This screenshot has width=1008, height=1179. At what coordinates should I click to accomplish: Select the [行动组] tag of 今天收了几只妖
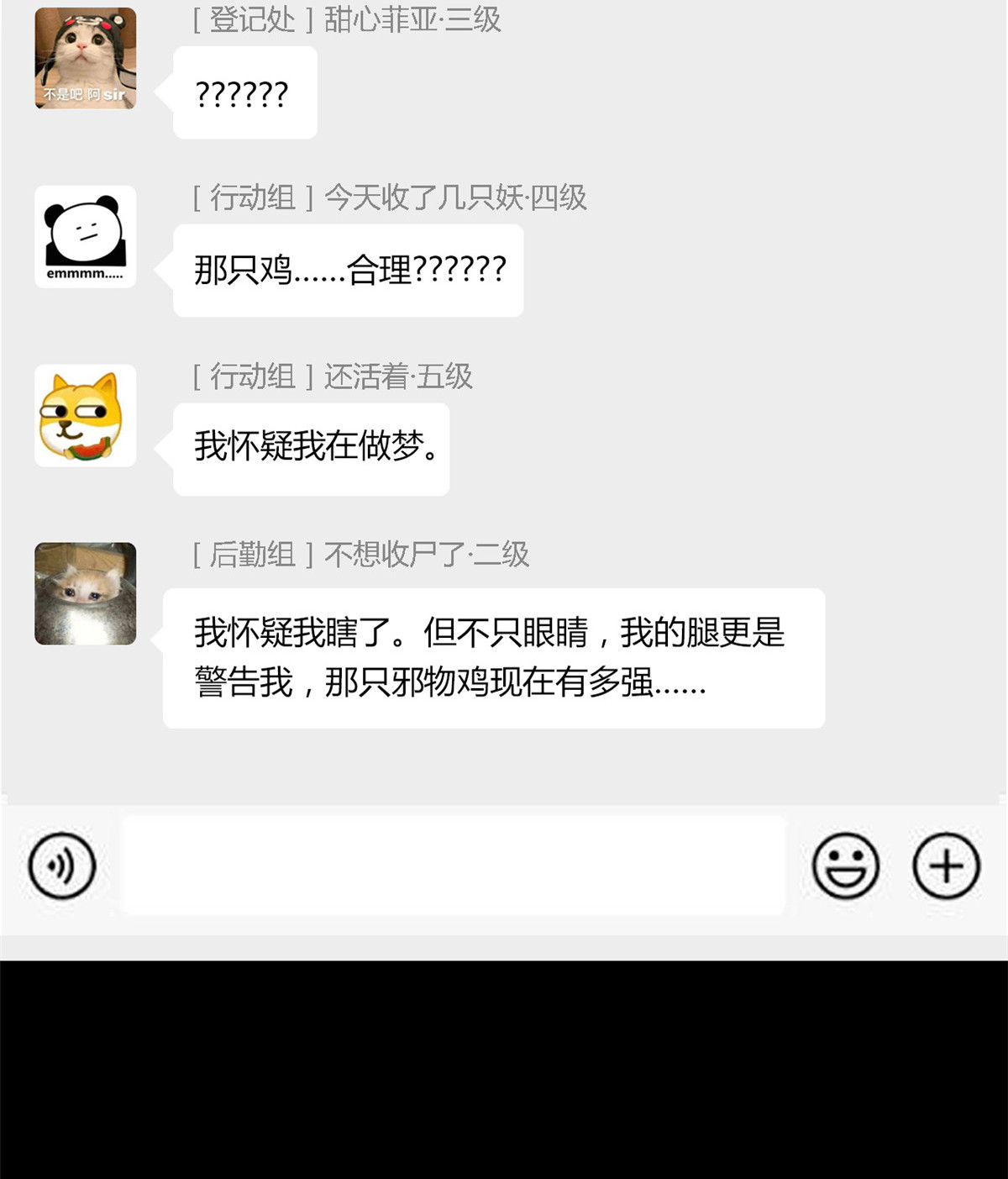(x=249, y=199)
